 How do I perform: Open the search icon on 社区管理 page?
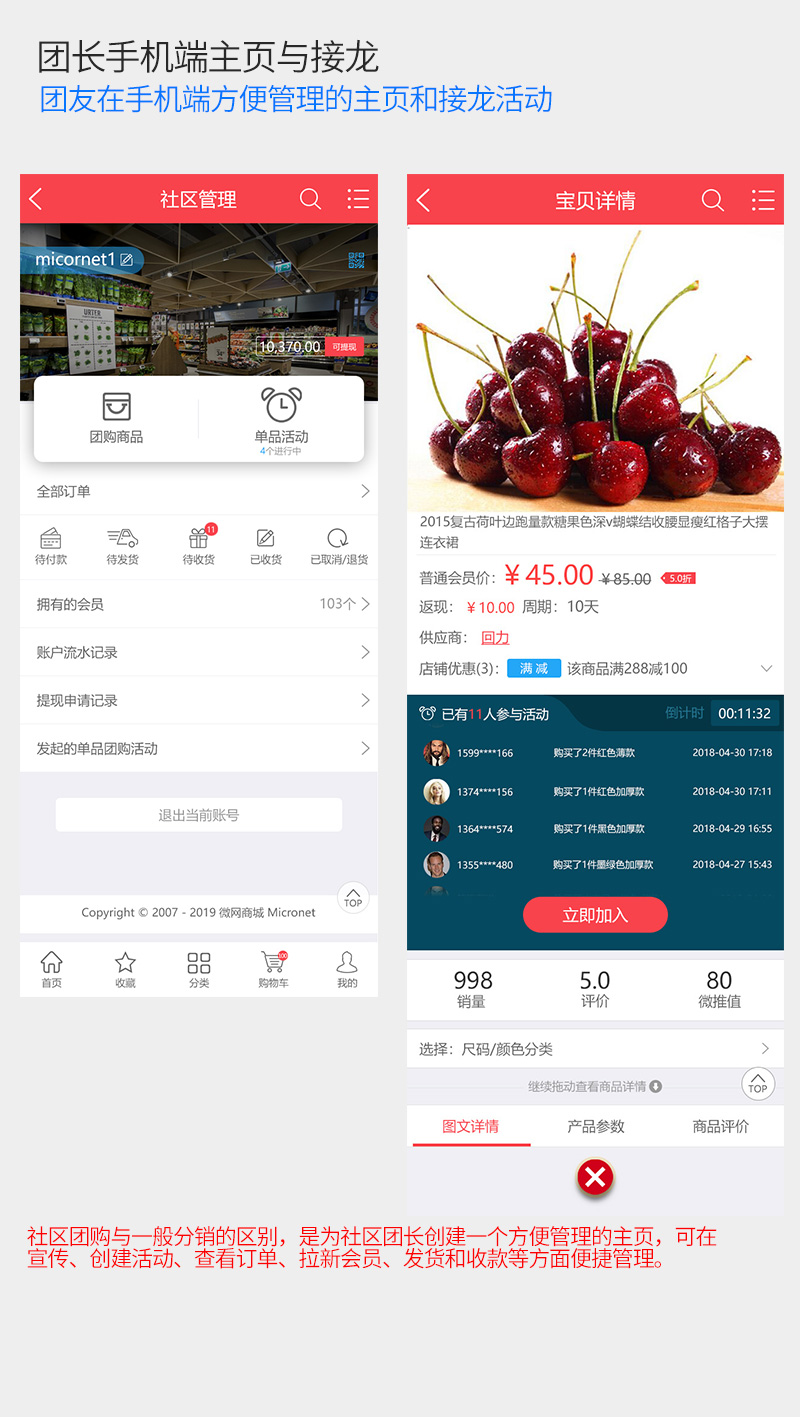[x=310, y=199]
